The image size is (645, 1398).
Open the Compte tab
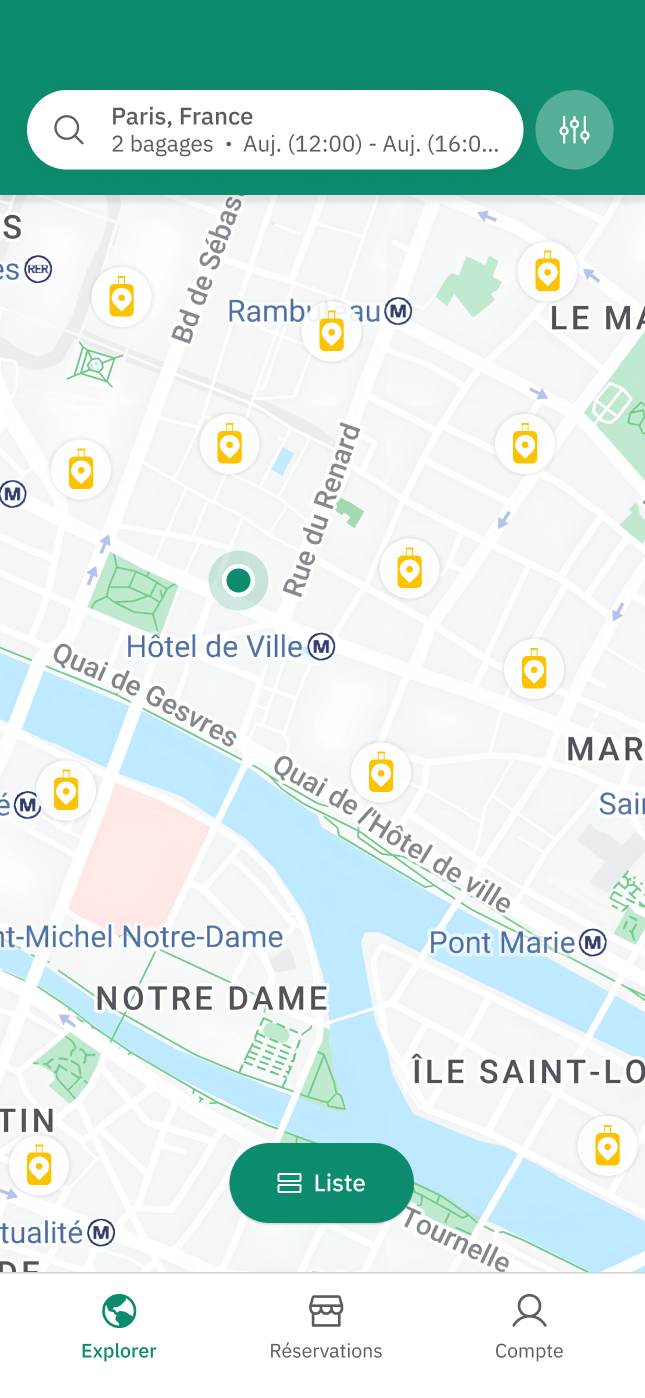(x=529, y=1326)
